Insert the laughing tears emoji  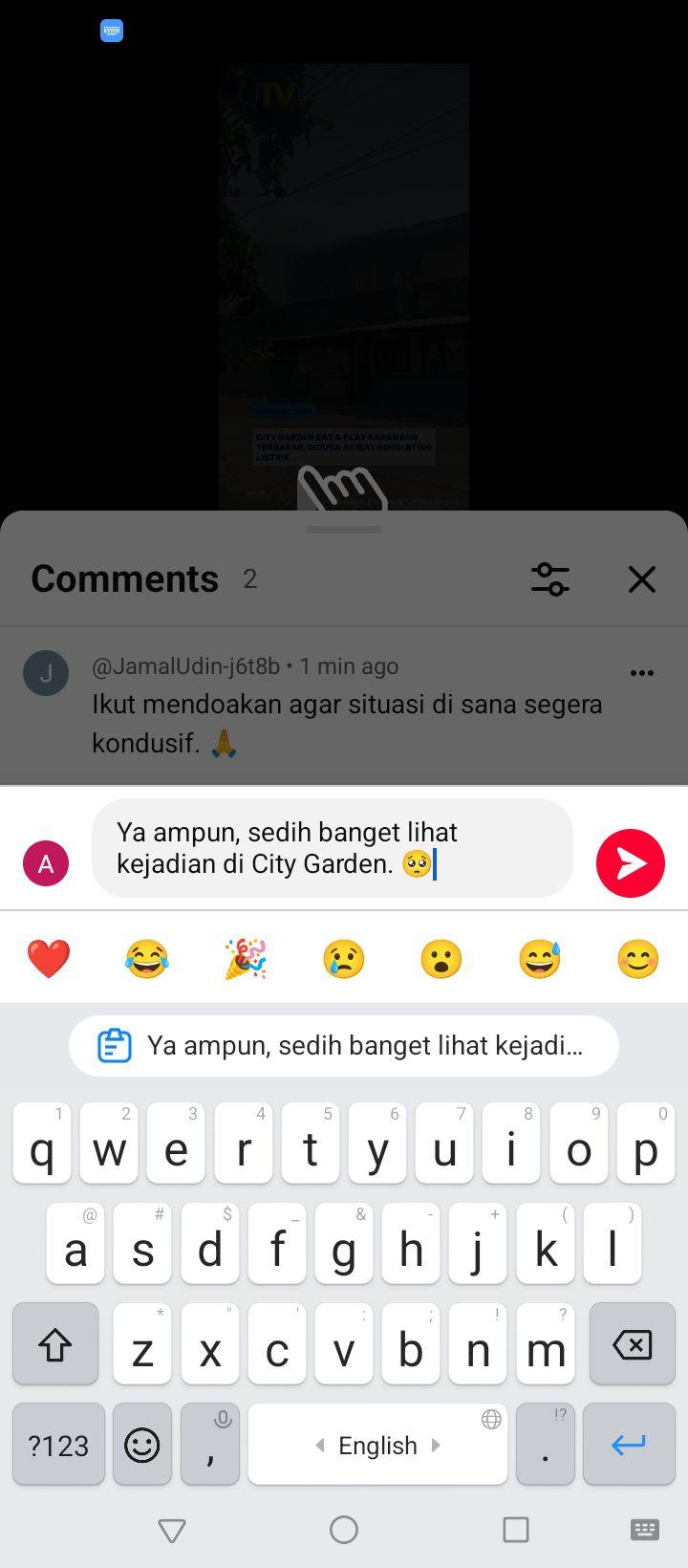coord(146,959)
